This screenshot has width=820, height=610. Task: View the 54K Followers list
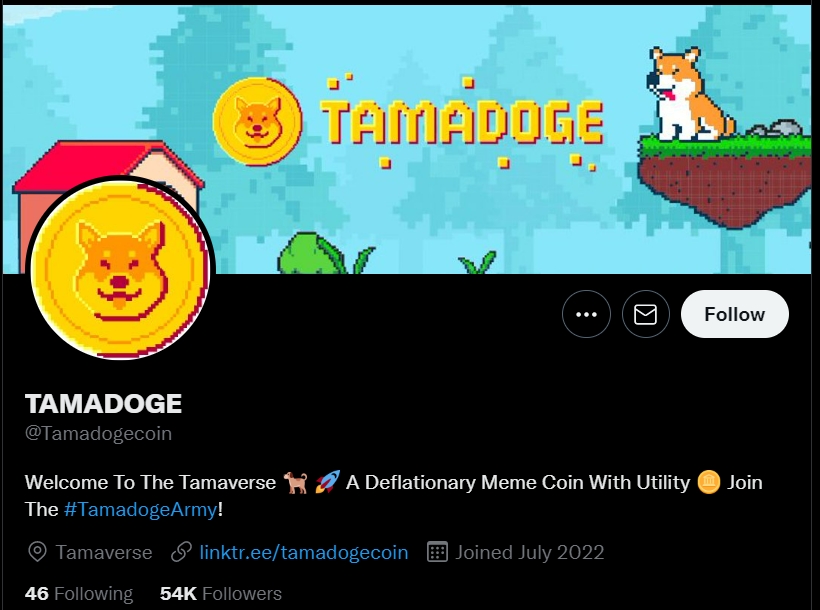click(x=220, y=593)
